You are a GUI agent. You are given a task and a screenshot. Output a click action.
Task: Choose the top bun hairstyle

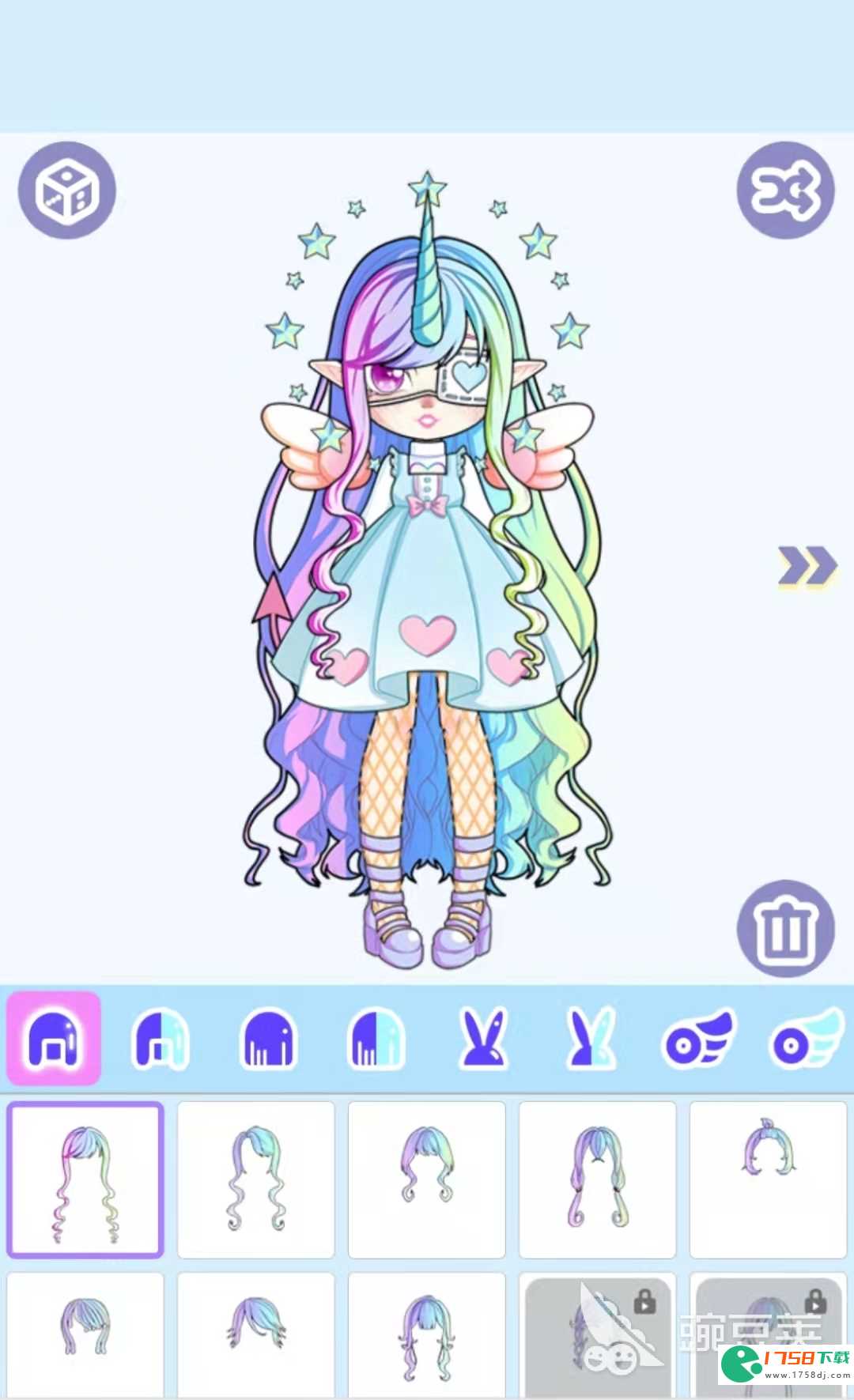click(768, 1179)
